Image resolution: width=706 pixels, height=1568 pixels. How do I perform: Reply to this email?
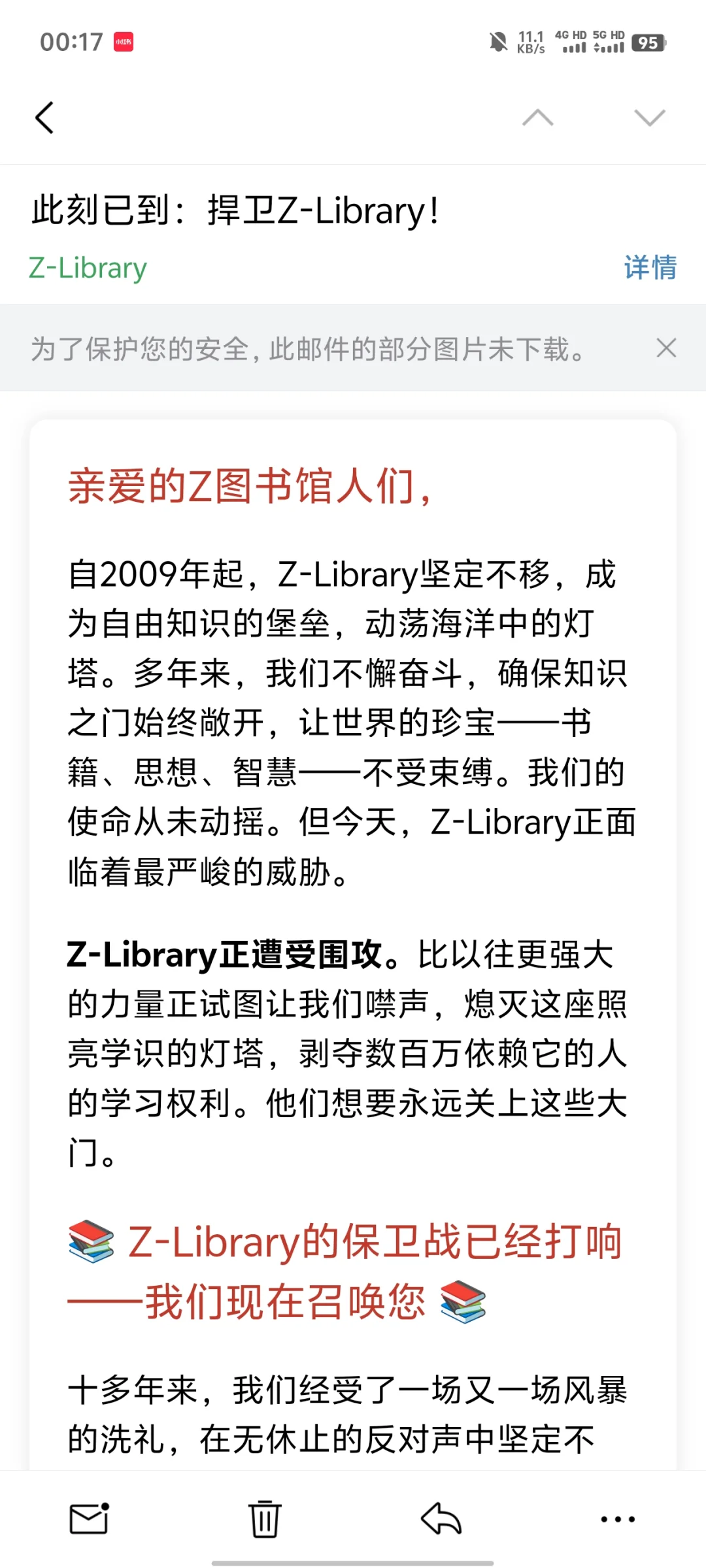point(441,1518)
